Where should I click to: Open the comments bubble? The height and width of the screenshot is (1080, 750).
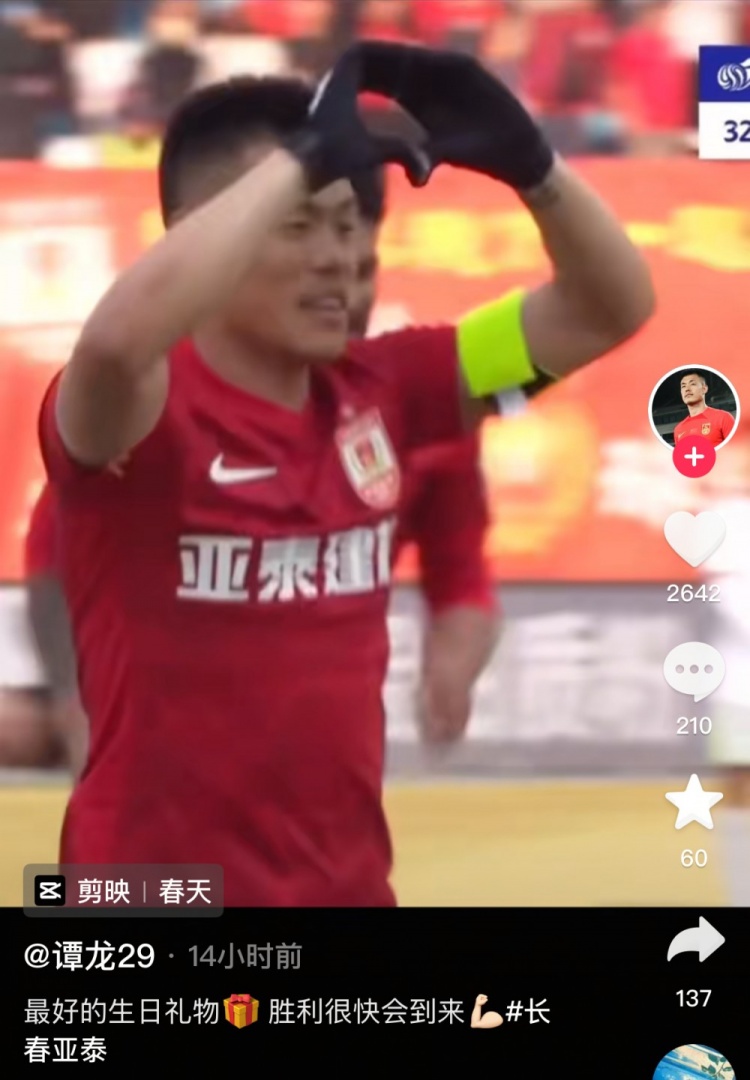coord(694,671)
